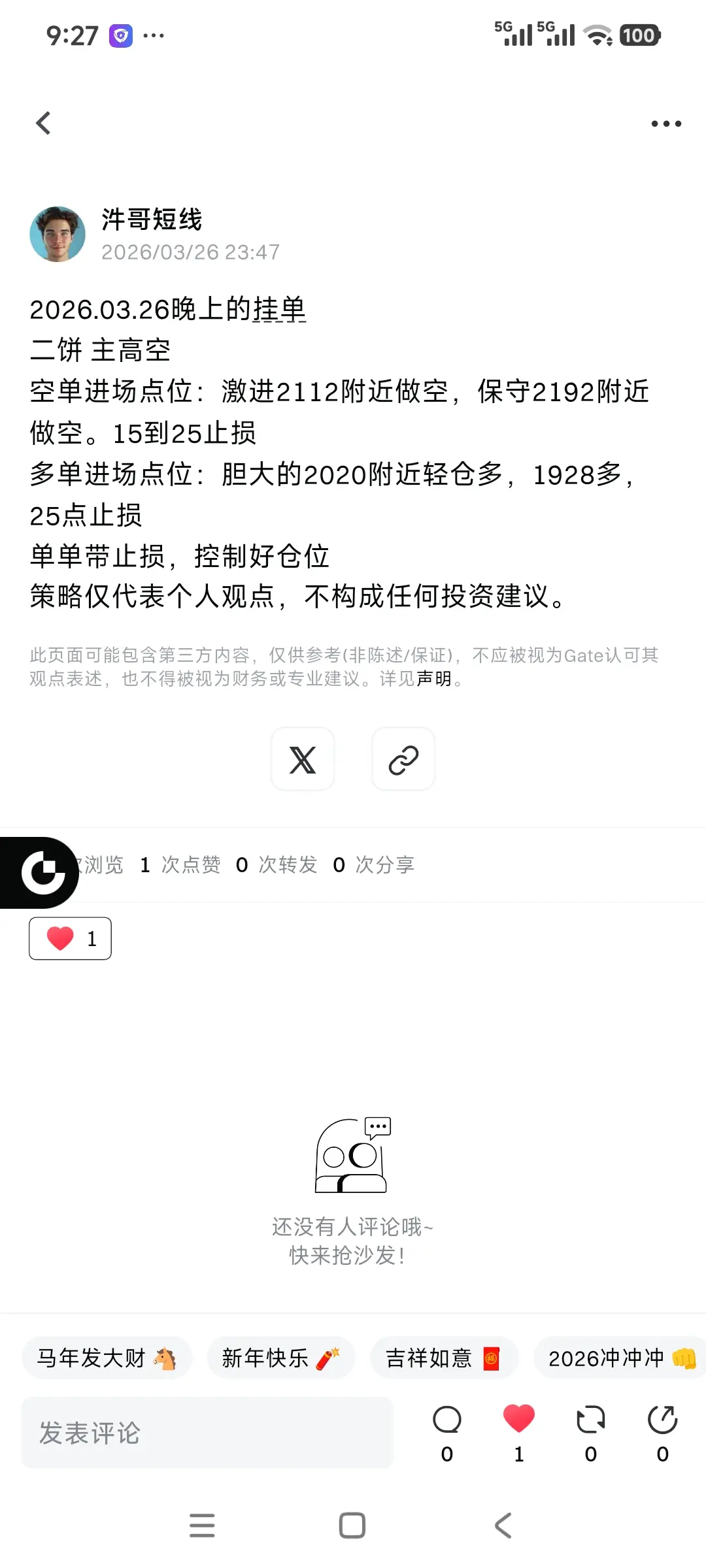Copy the post link via link icon
Image resolution: width=706 pixels, height=1568 pixels.
(403, 759)
